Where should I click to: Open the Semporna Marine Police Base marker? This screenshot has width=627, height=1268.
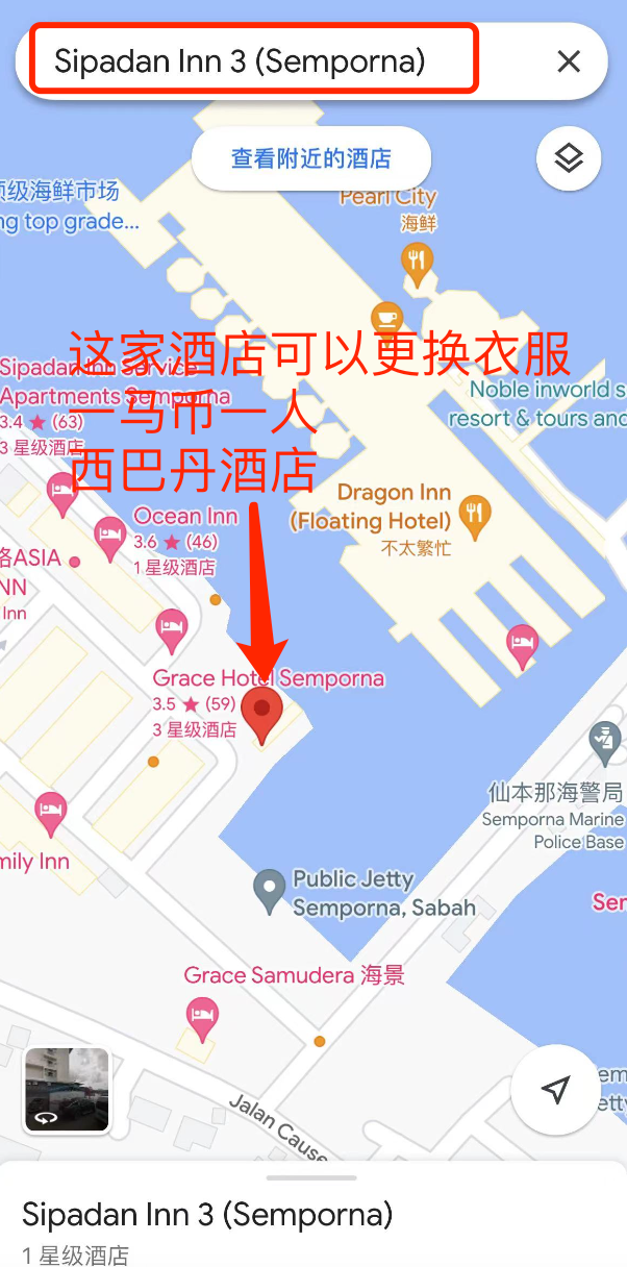tap(605, 743)
